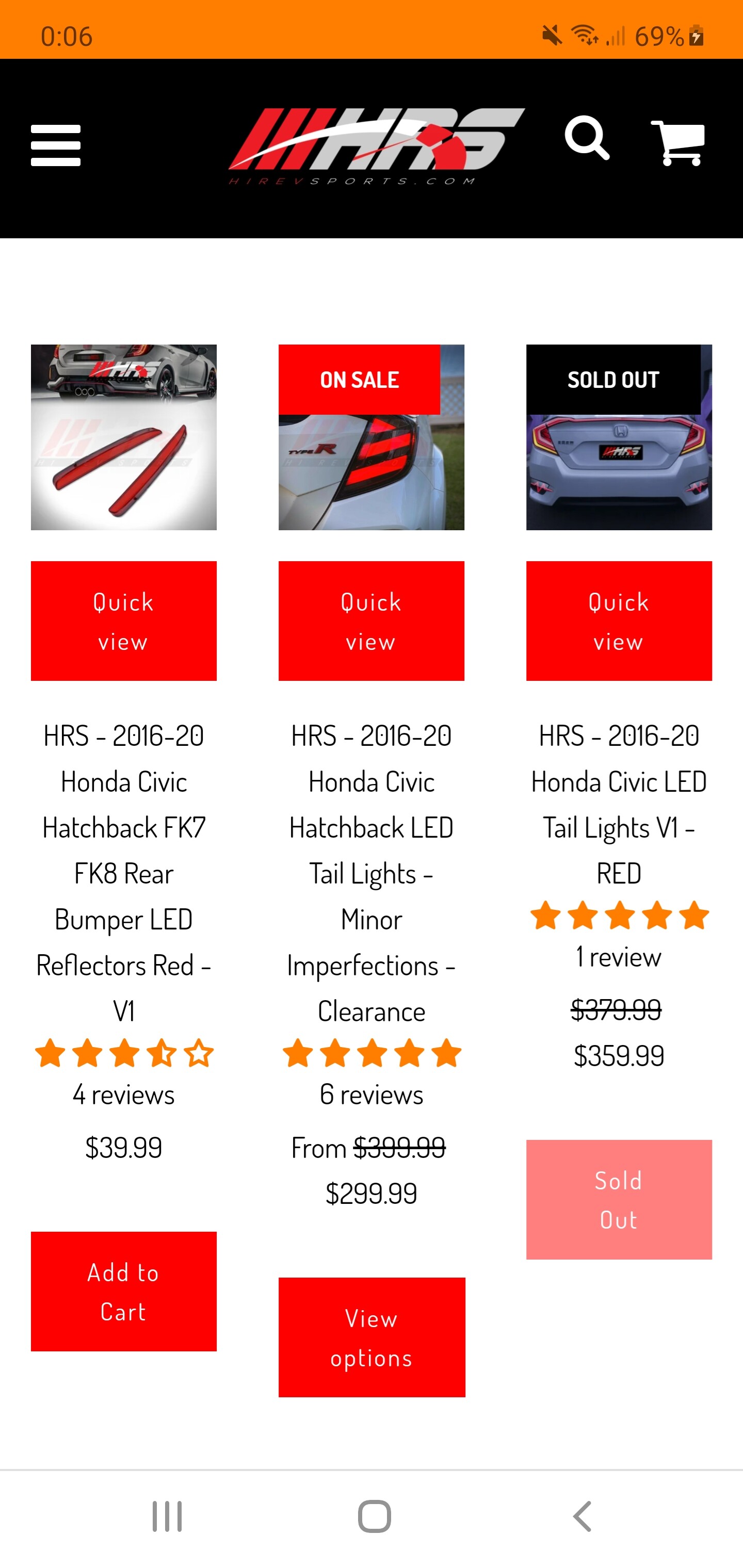The image size is (743, 1568).
Task: Open the On Sale Hatchback tail lights image
Action: (372, 437)
